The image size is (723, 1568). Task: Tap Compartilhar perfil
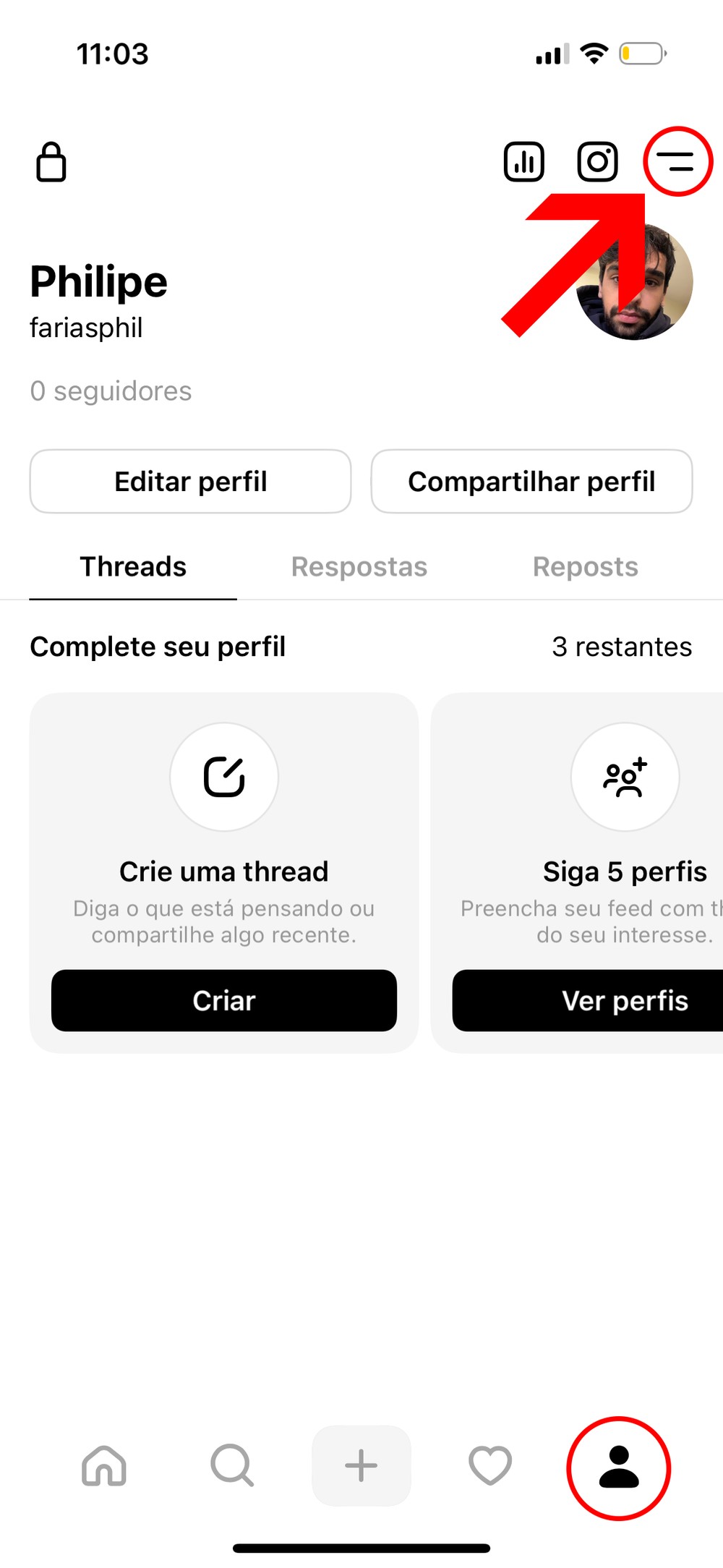[531, 482]
